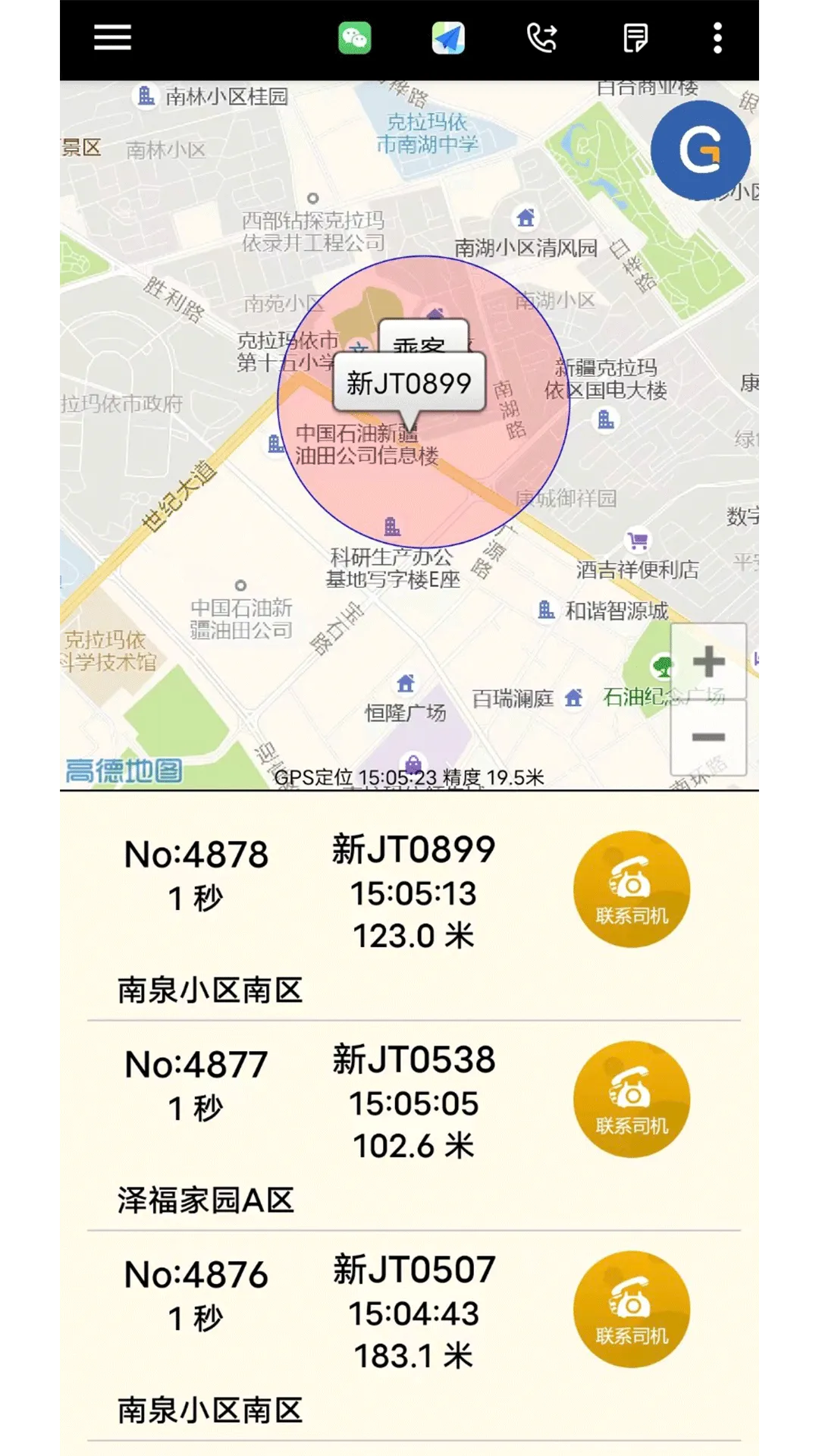Open the memo notepad icon in top bar
Image resolution: width=819 pixels, height=1456 pixels.
[637, 36]
